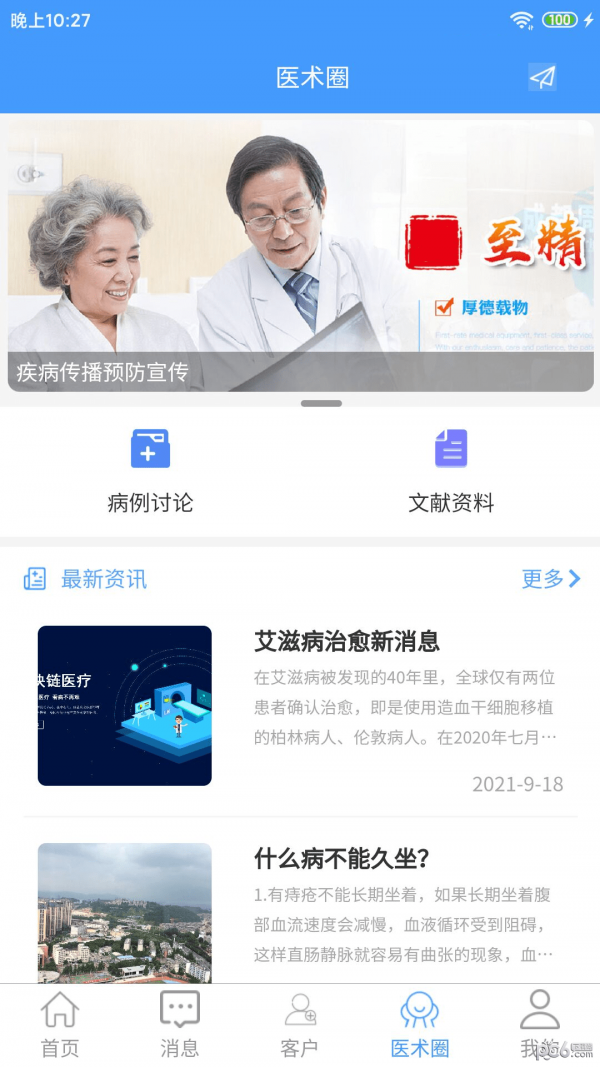Open the 疾病传播预防宣传 banner

300,255
